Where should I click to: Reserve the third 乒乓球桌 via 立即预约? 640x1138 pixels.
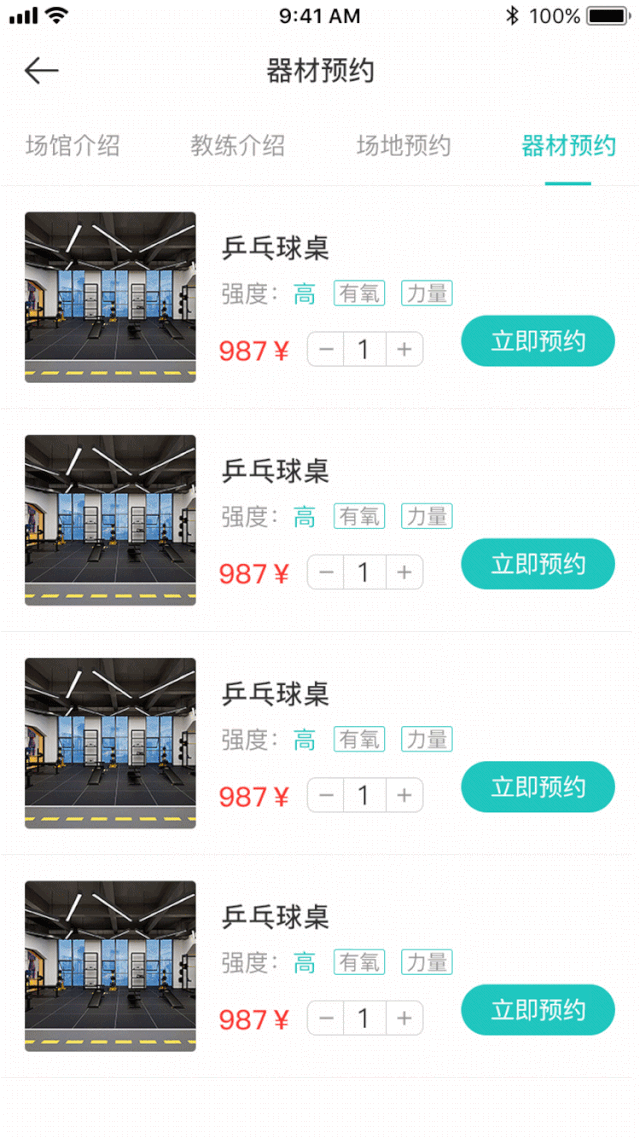pyautogui.click(x=538, y=787)
